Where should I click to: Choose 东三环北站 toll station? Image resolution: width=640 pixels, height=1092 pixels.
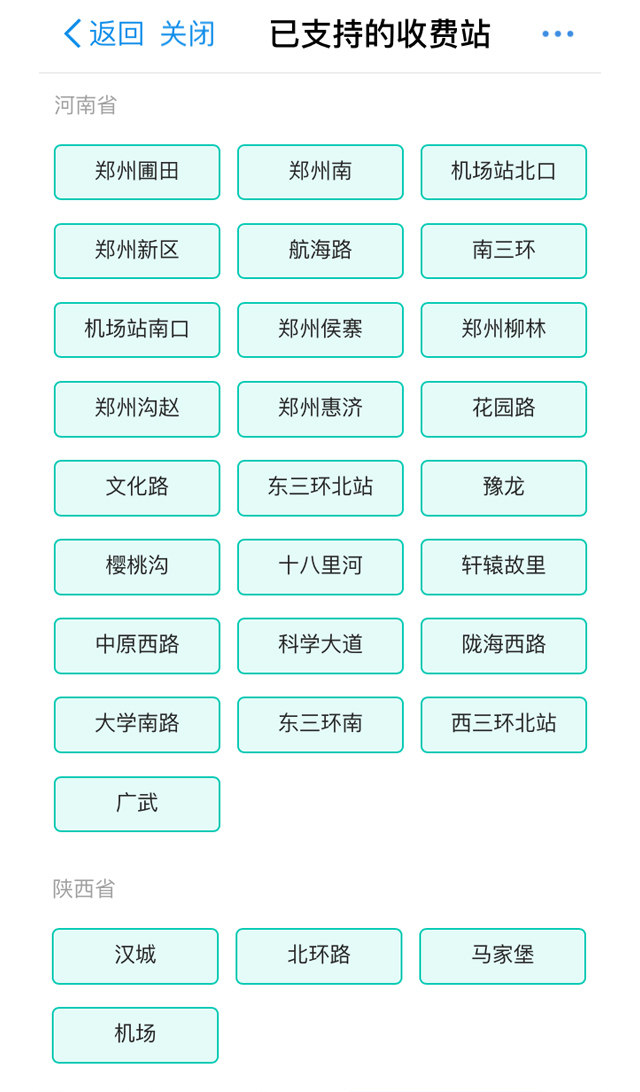[320, 488]
